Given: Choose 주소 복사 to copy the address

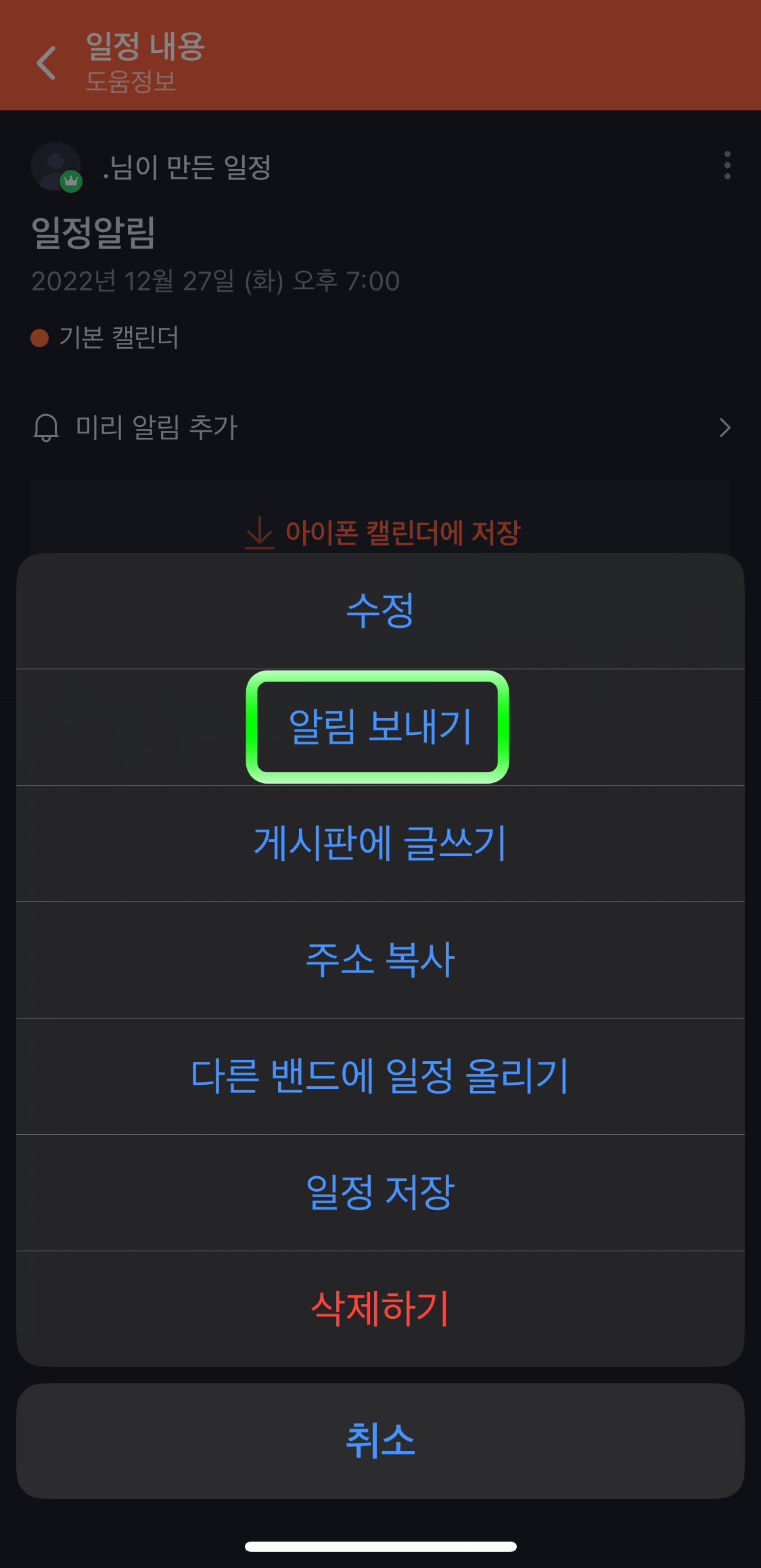Looking at the screenshot, I should [380, 960].
